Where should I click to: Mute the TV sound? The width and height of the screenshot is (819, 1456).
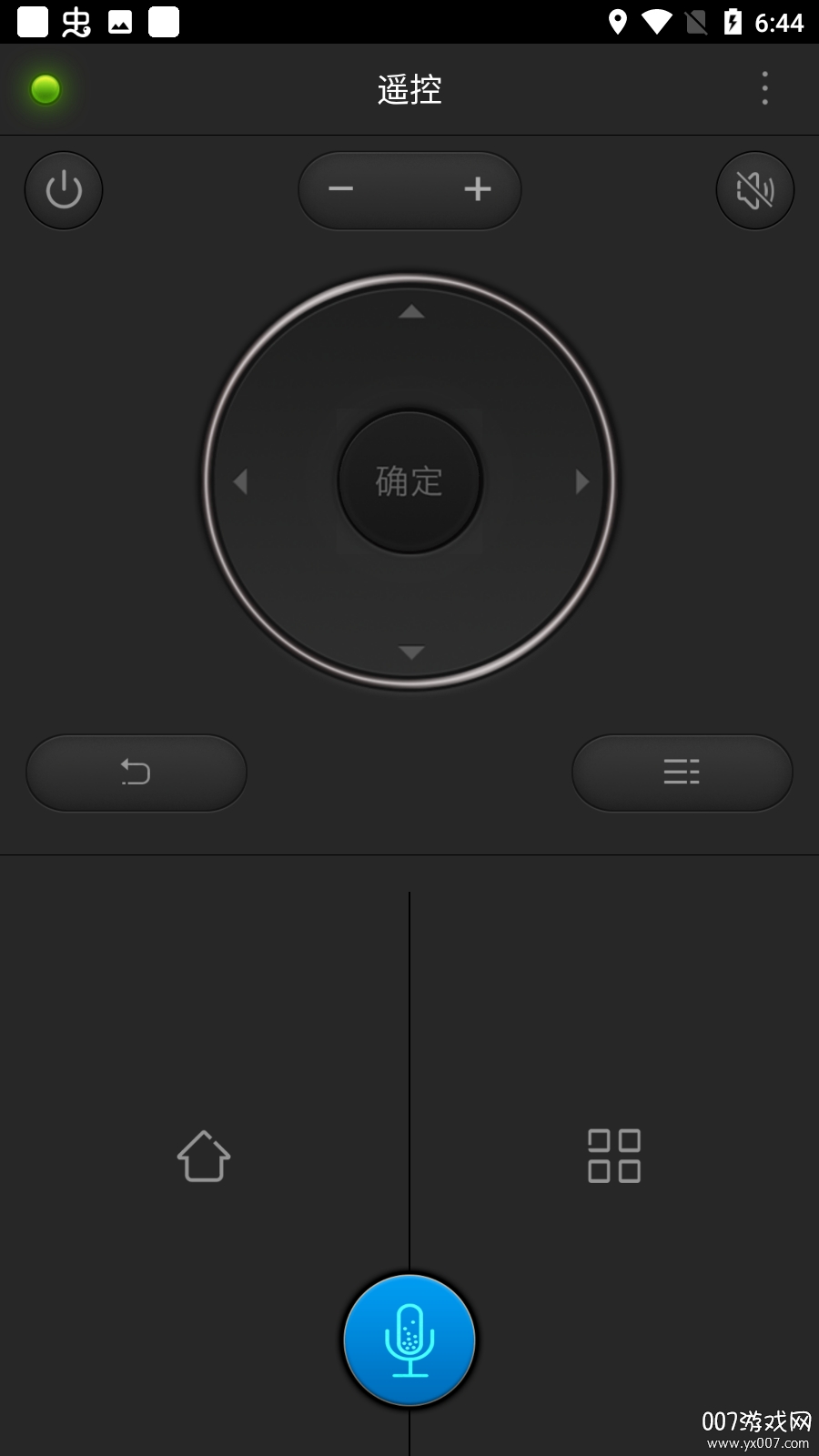click(755, 190)
